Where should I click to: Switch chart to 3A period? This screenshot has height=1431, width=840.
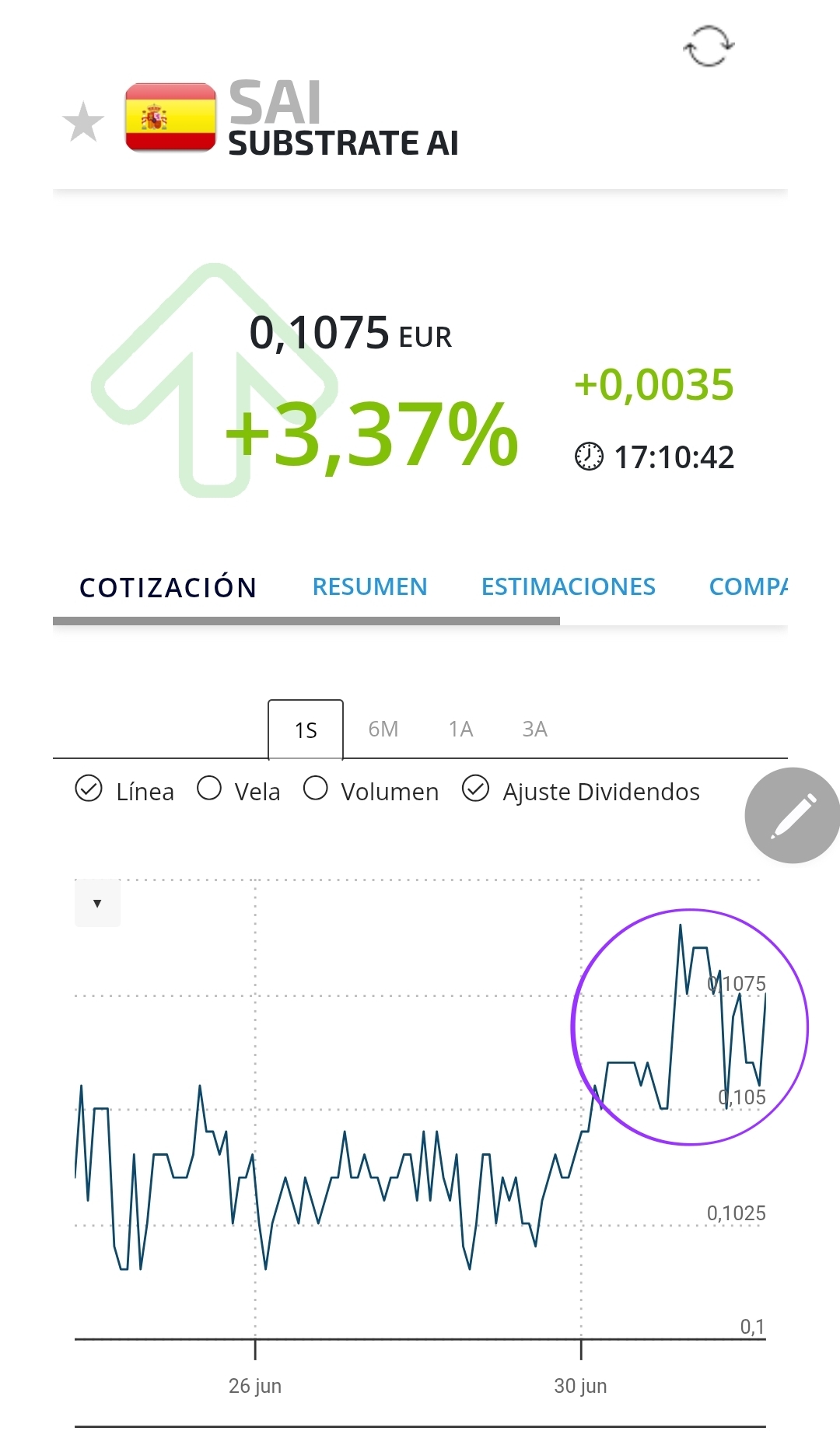534,729
